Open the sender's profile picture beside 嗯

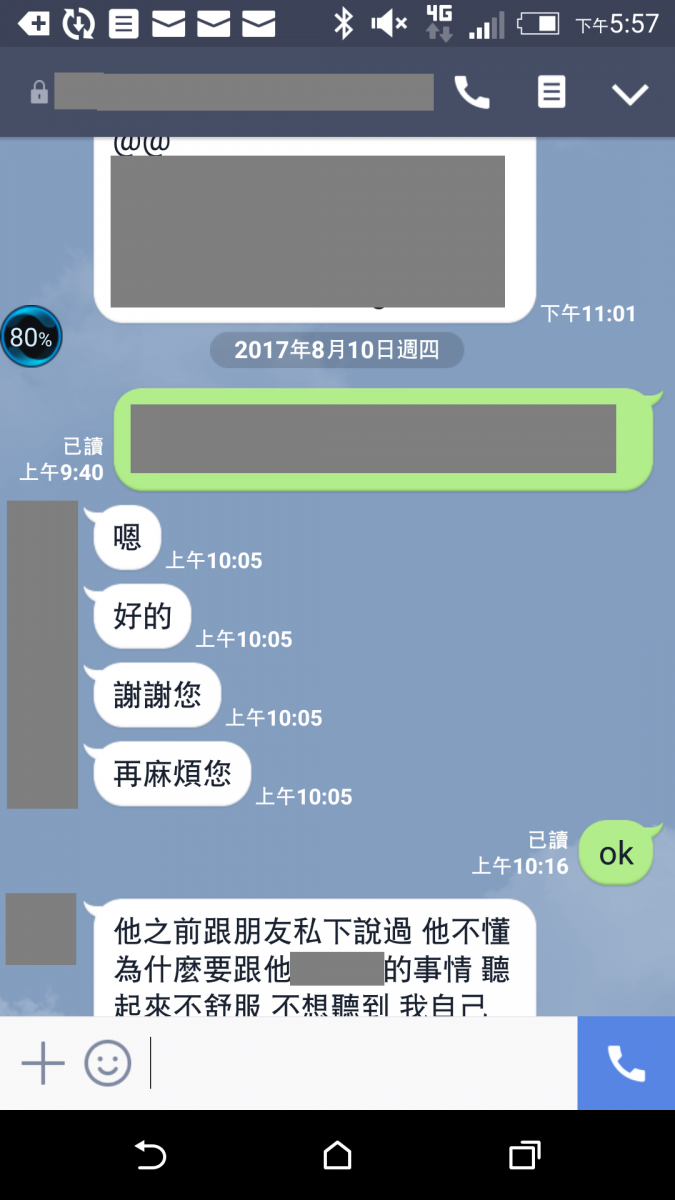click(x=42, y=654)
